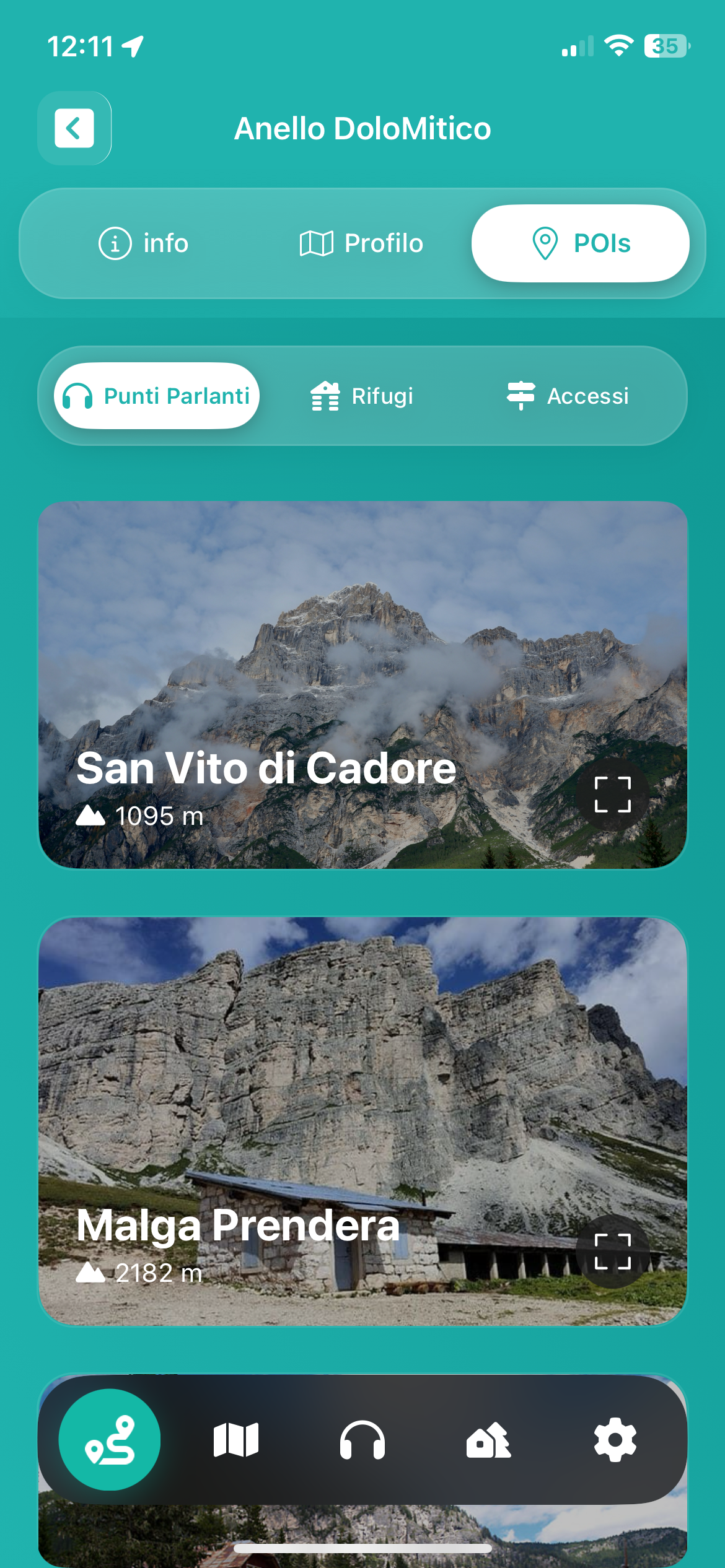The width and height of the screenshot is (725, 1568).
Task: Switch to the info tab
Action: tap(144, 243)
